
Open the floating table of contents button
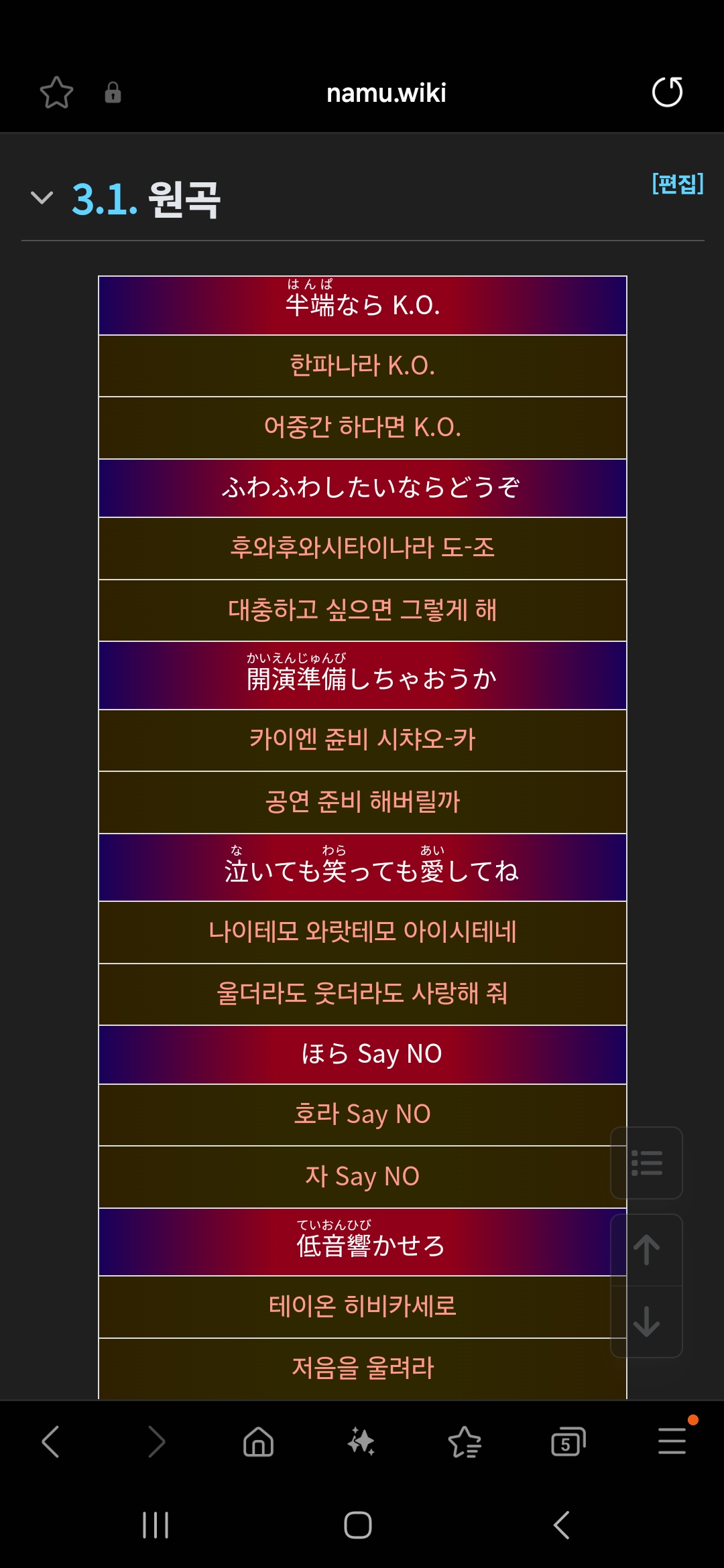647,1163
